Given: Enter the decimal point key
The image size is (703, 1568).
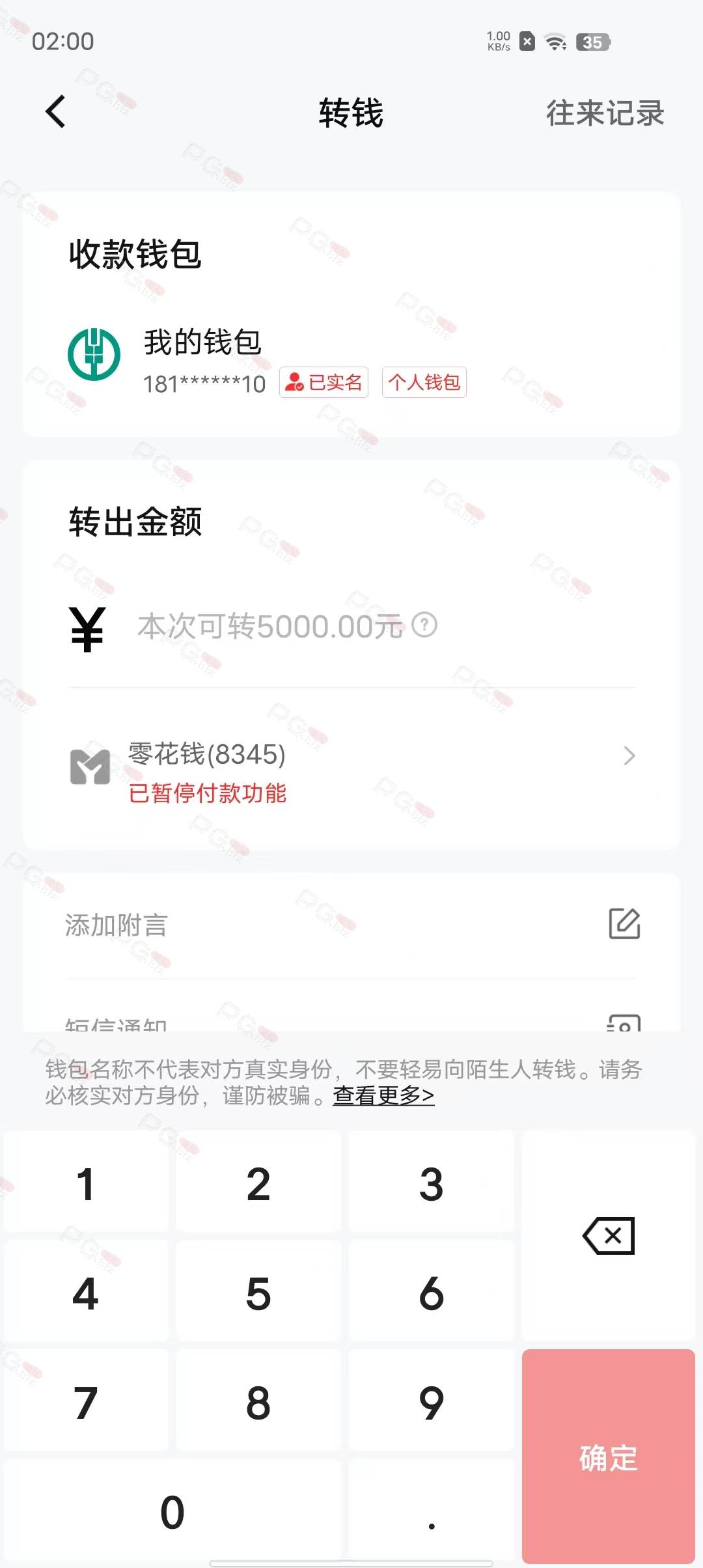Looking at the screenshot, I should coord(432,1512).
